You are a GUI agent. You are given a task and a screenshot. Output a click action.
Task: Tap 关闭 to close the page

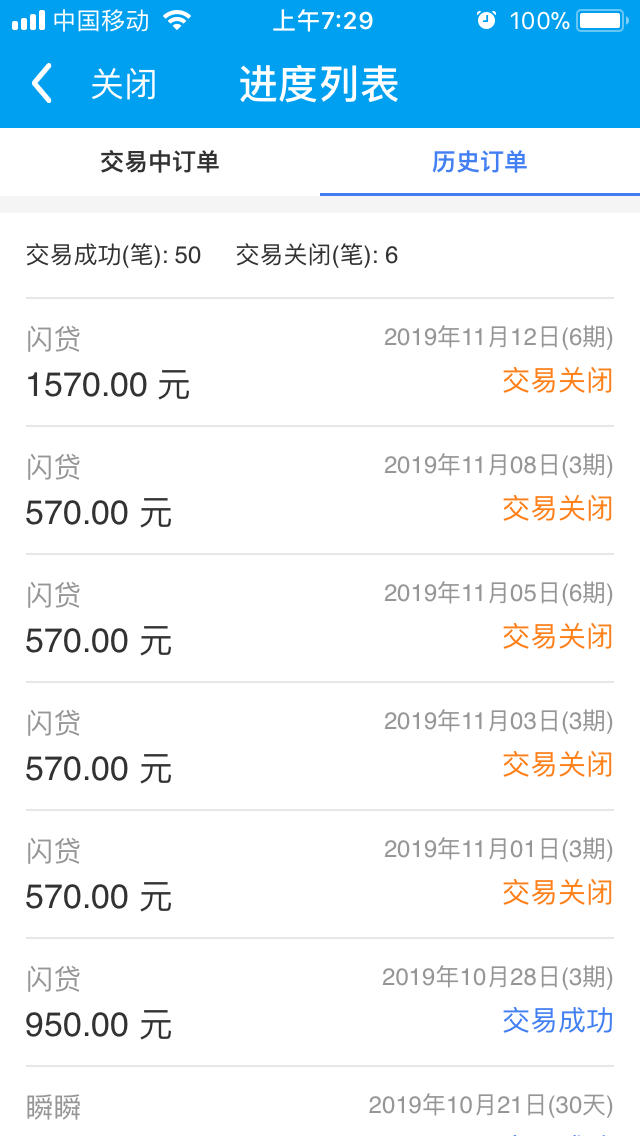pyautogui.click(x=123, y=85)
